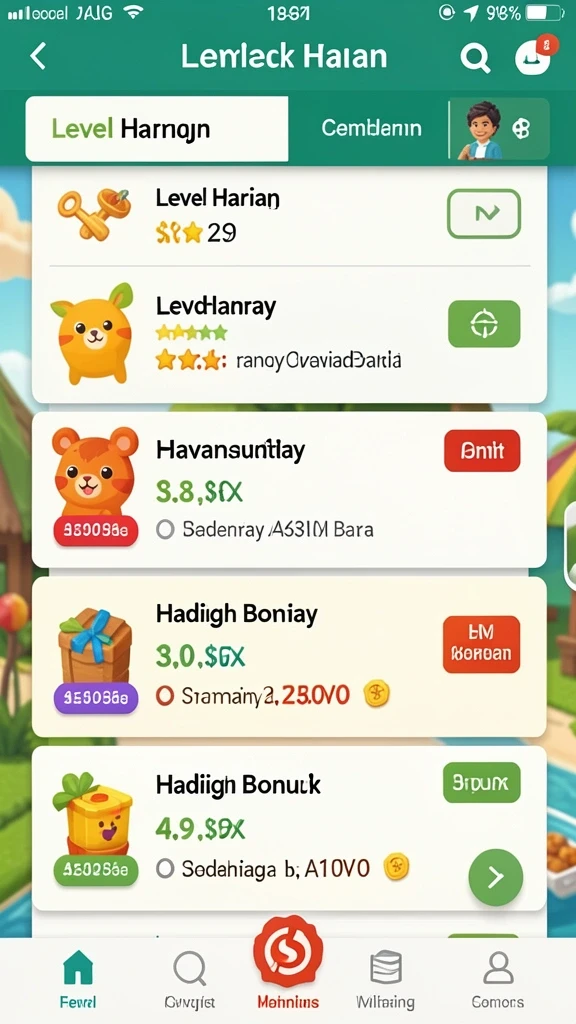The height and width of the screenshot is (1024, 576).
Task: Tap the green arrow floating button
Action: (x=496, y=876)
